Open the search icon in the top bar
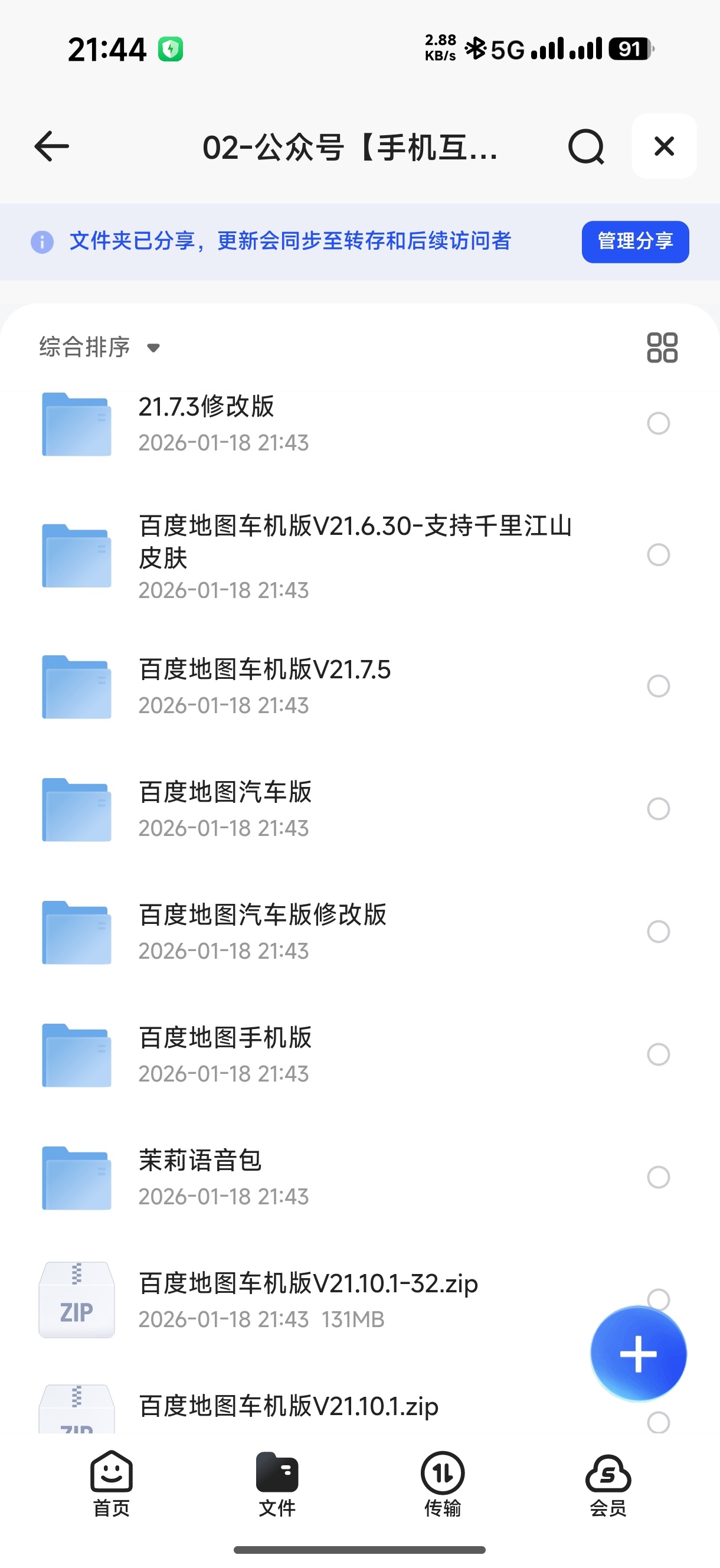This screenshot has height=1568, width=720. point(586,146)
